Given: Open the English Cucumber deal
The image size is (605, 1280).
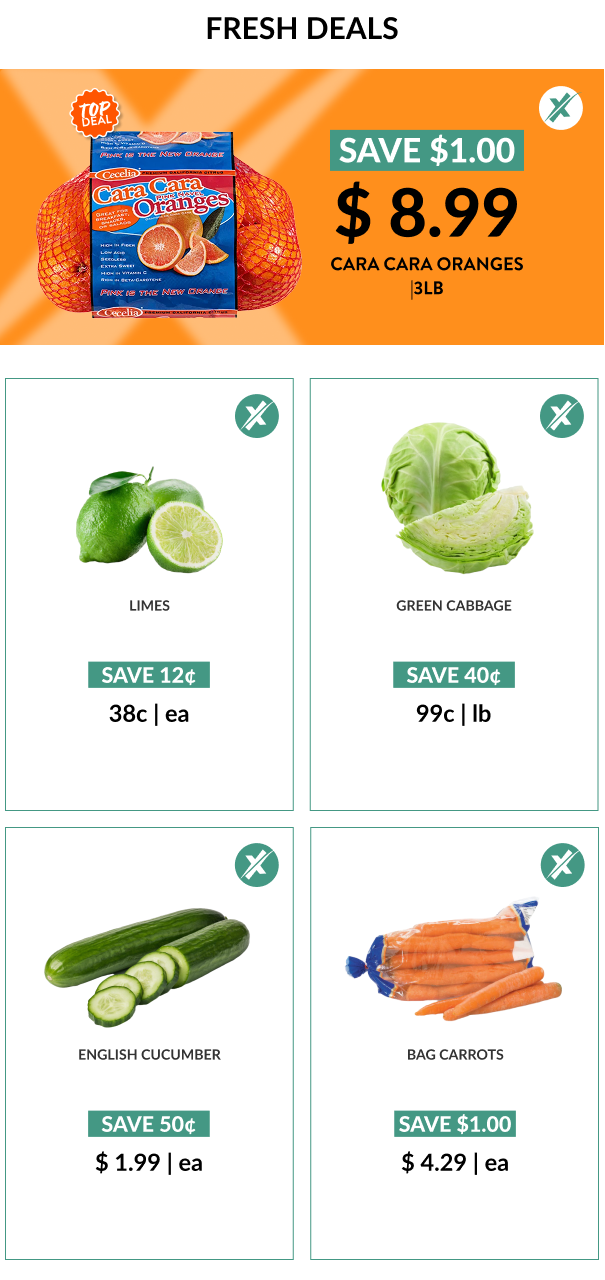Looking at the screenshot, I should point(149,1043).
